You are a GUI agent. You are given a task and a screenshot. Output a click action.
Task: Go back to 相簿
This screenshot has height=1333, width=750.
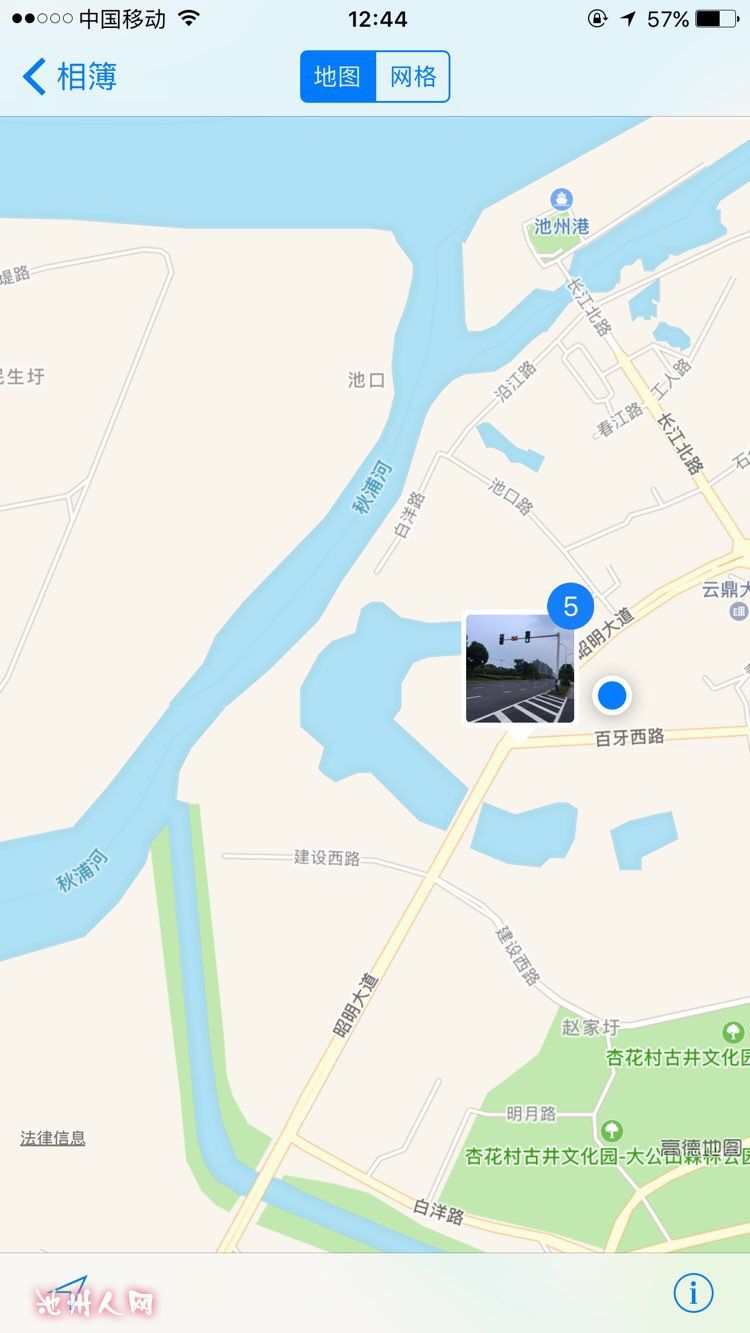(x=70, y=77)
